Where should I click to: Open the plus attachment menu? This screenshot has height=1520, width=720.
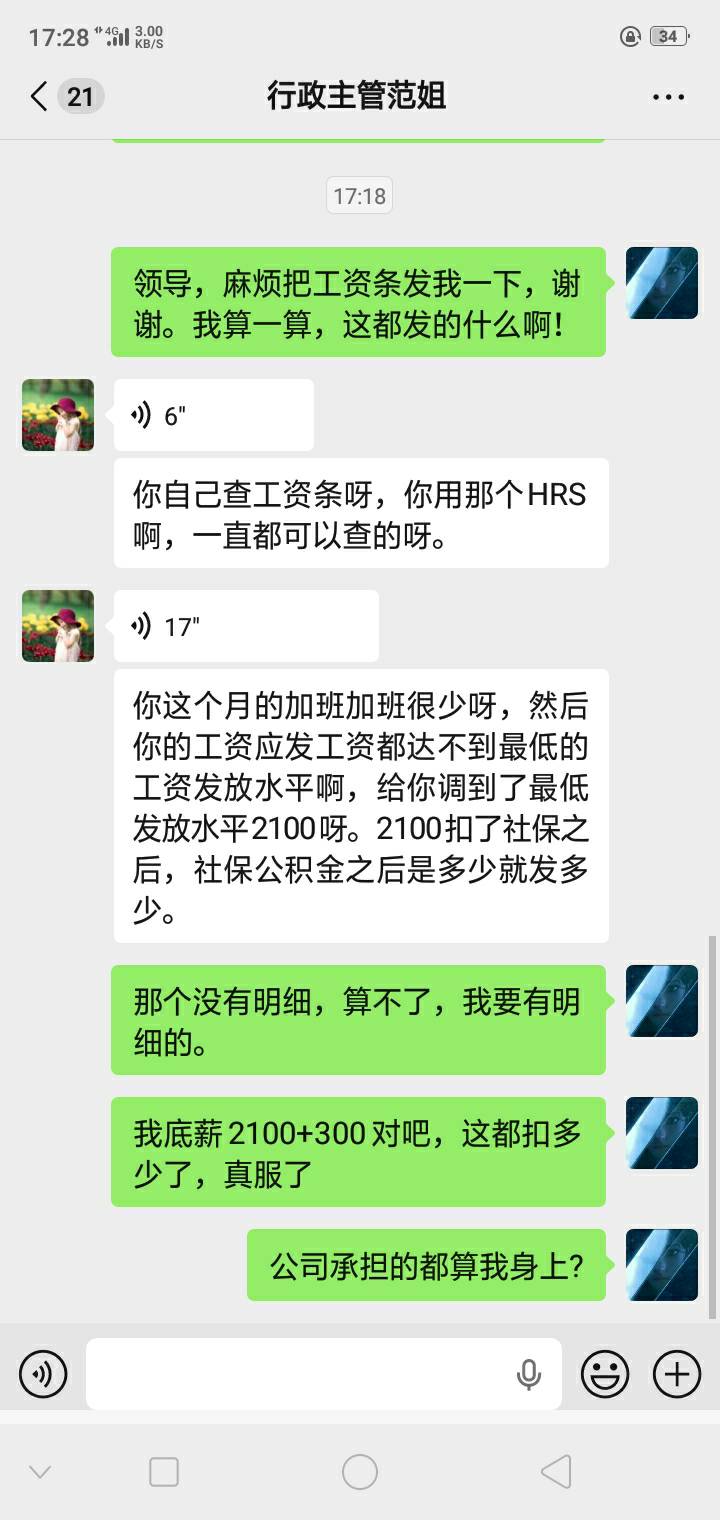[x=677, y=1374]
